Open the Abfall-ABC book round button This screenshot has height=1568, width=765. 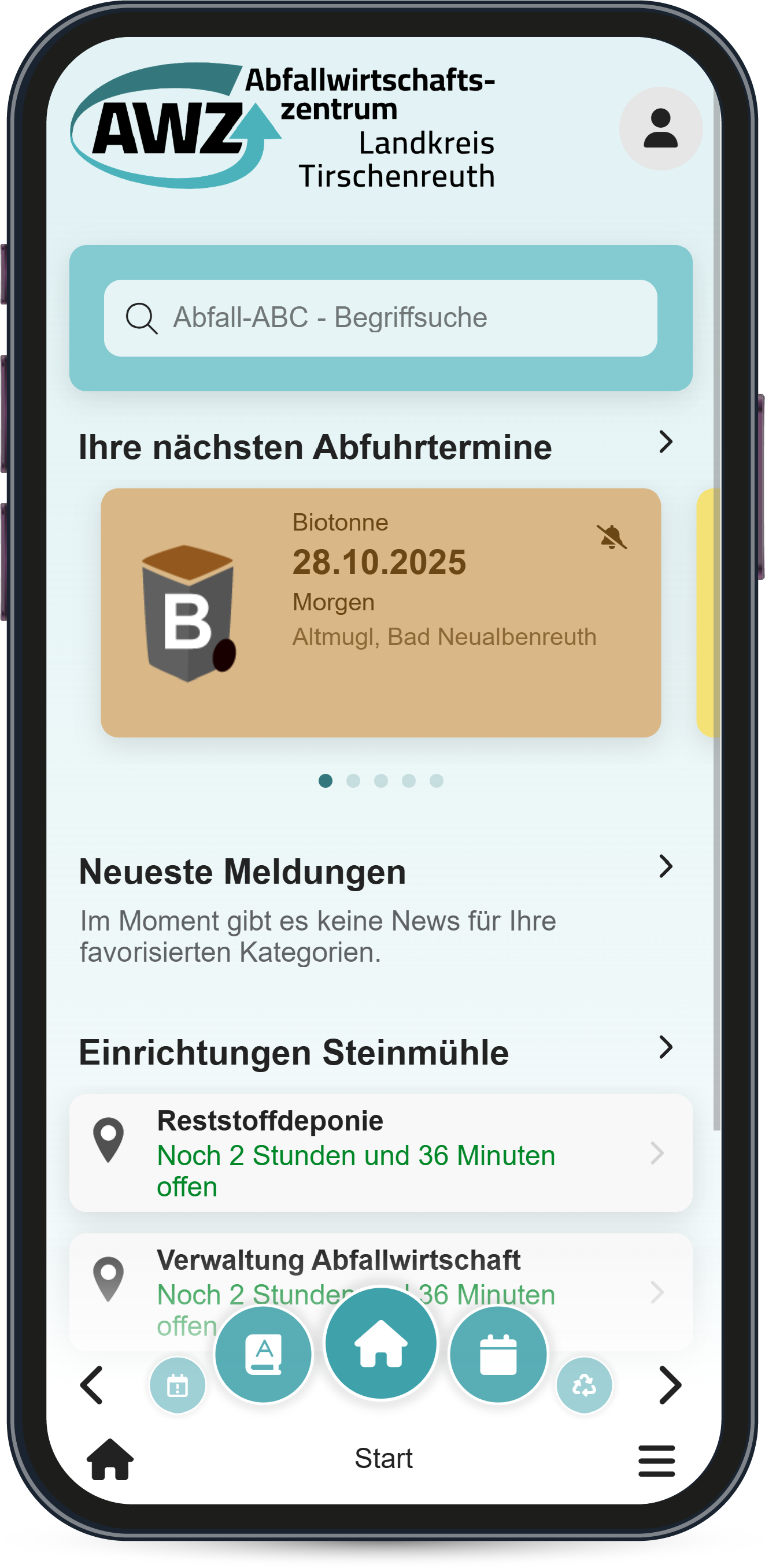pos(264,1354)
